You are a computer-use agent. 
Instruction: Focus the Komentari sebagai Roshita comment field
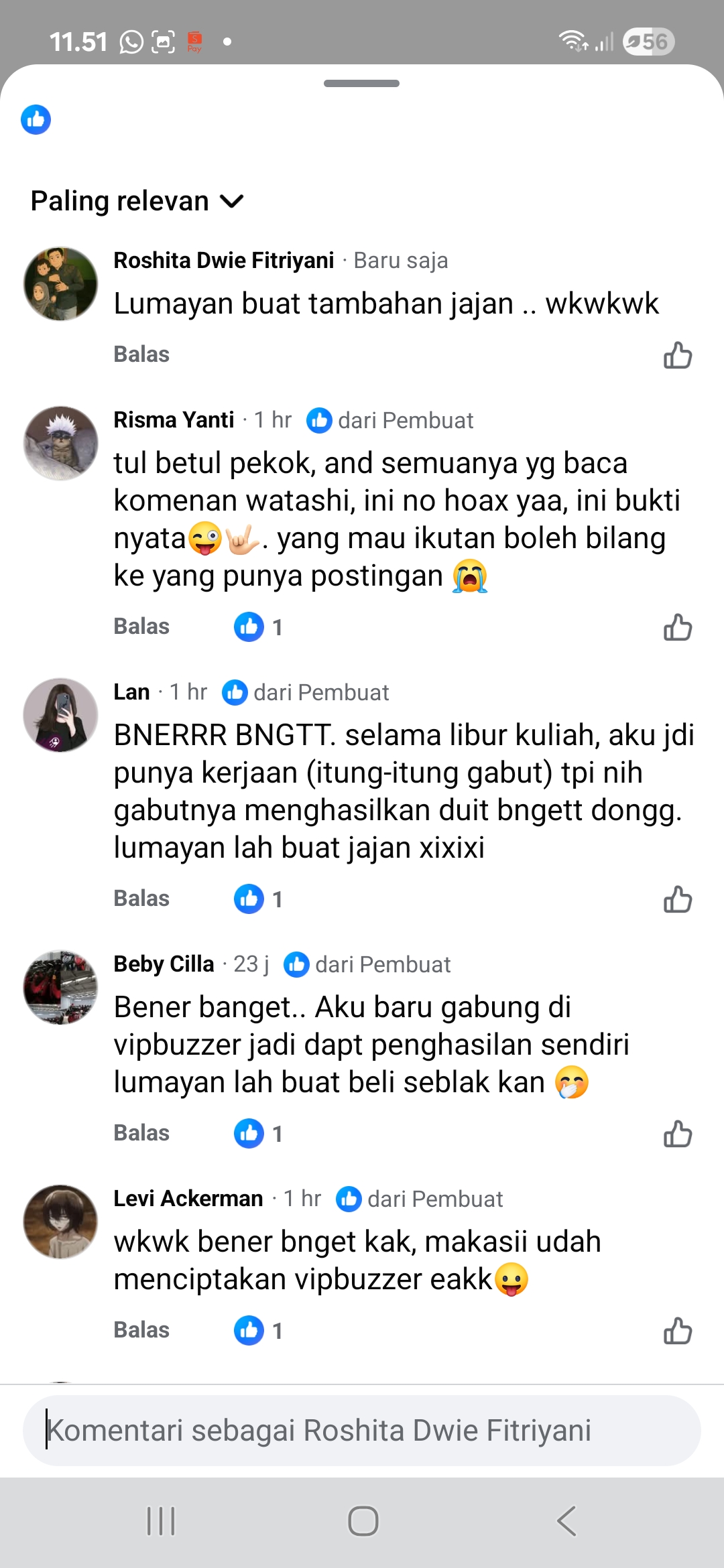click(362, 1431)
